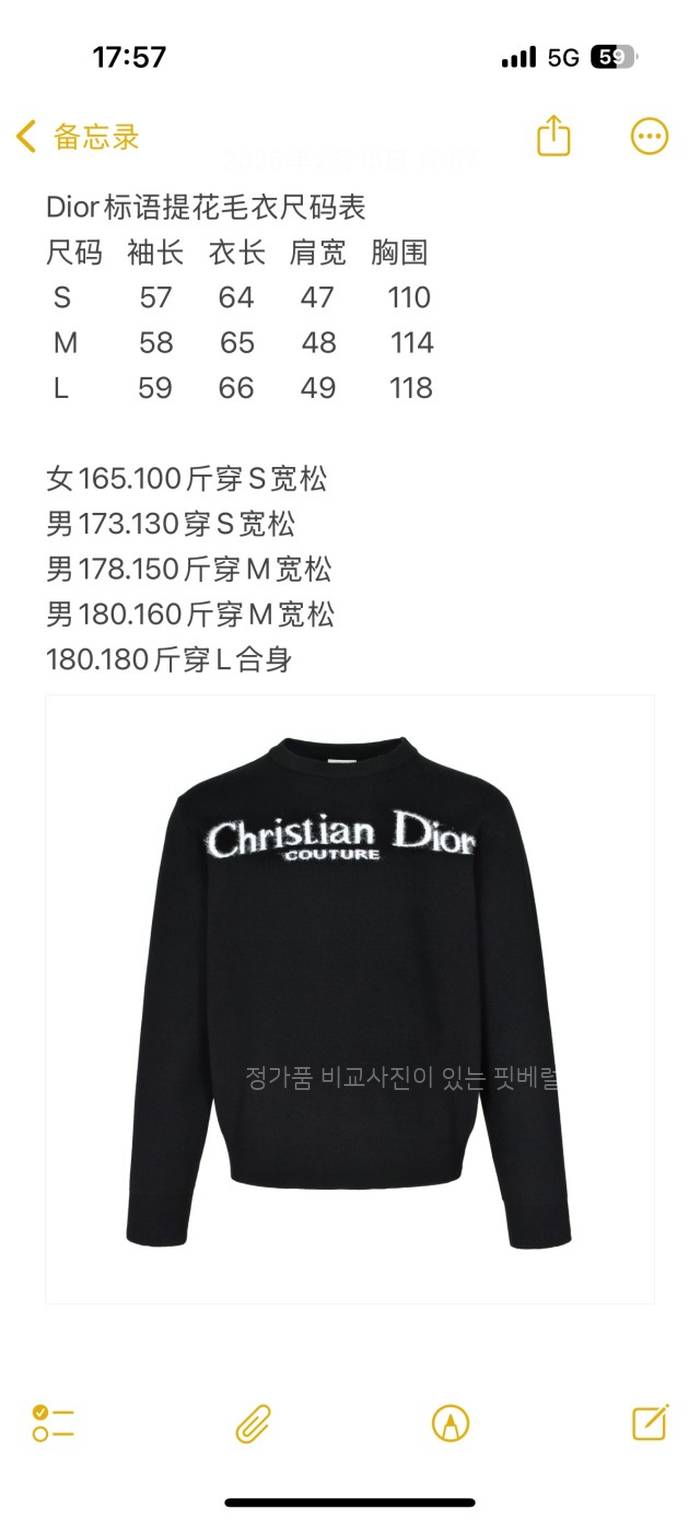The width and height of the screenshot is (700, 1521).
Task: Attach a file with the paperclip
Action: [x=253, y=1422]
